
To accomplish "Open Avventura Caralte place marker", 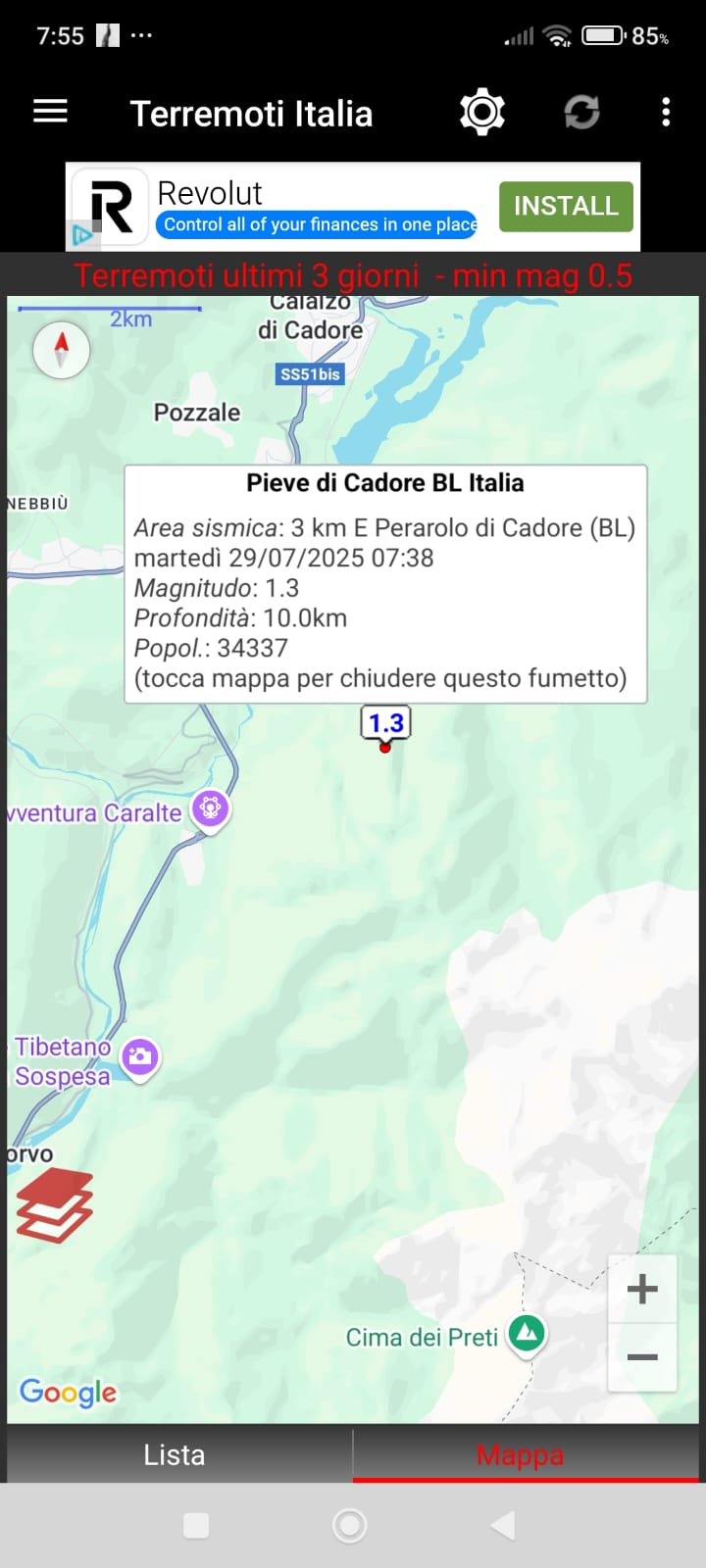I will pyautogui.click(x=210, y=809).
